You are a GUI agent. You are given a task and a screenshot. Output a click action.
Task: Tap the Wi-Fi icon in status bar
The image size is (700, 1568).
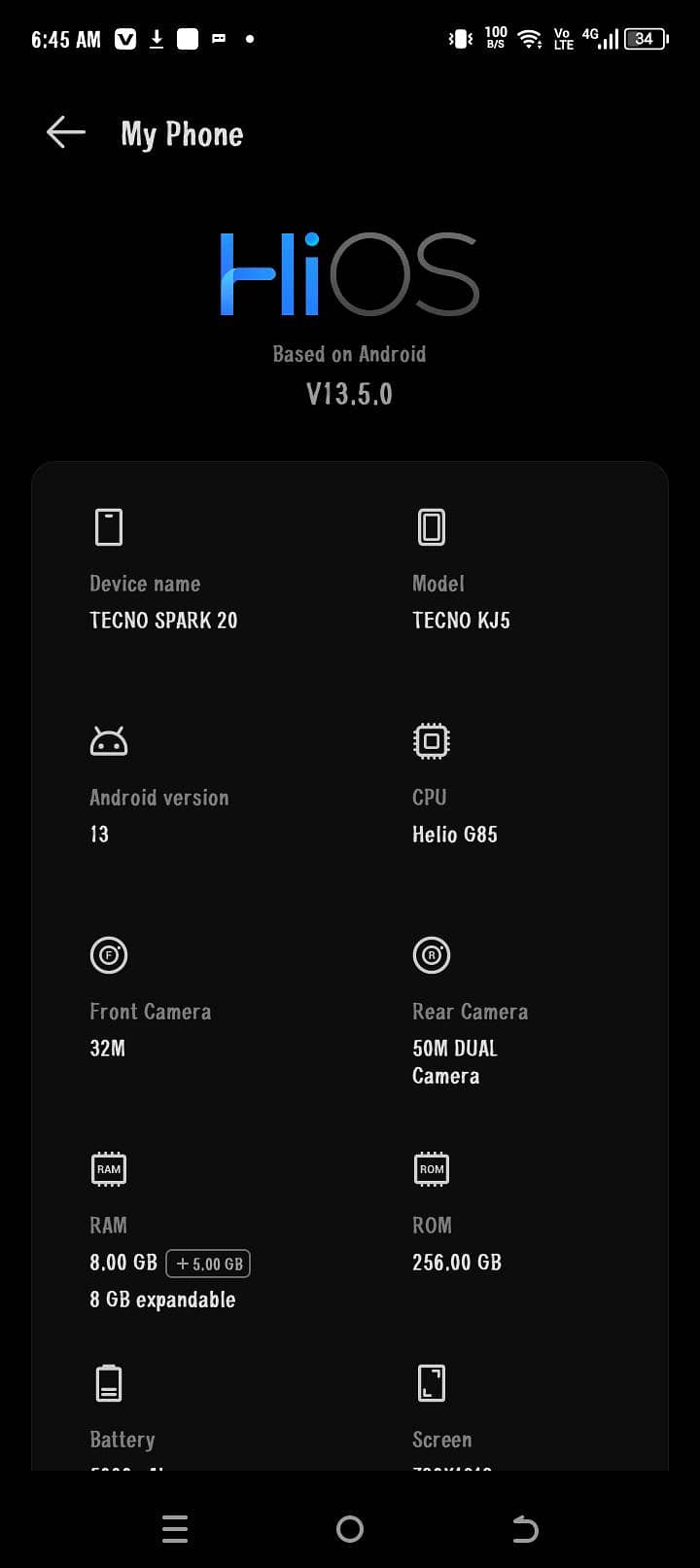[529, 39]
